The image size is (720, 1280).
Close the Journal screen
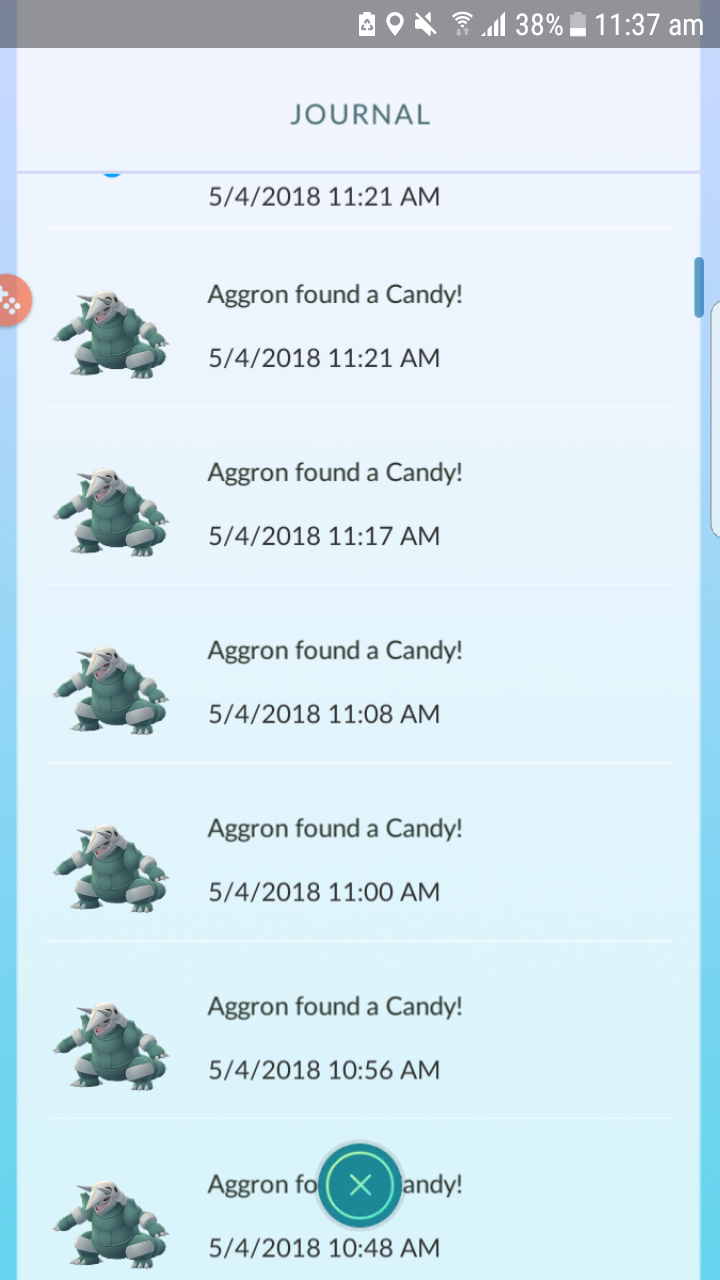click(360, 1186)
